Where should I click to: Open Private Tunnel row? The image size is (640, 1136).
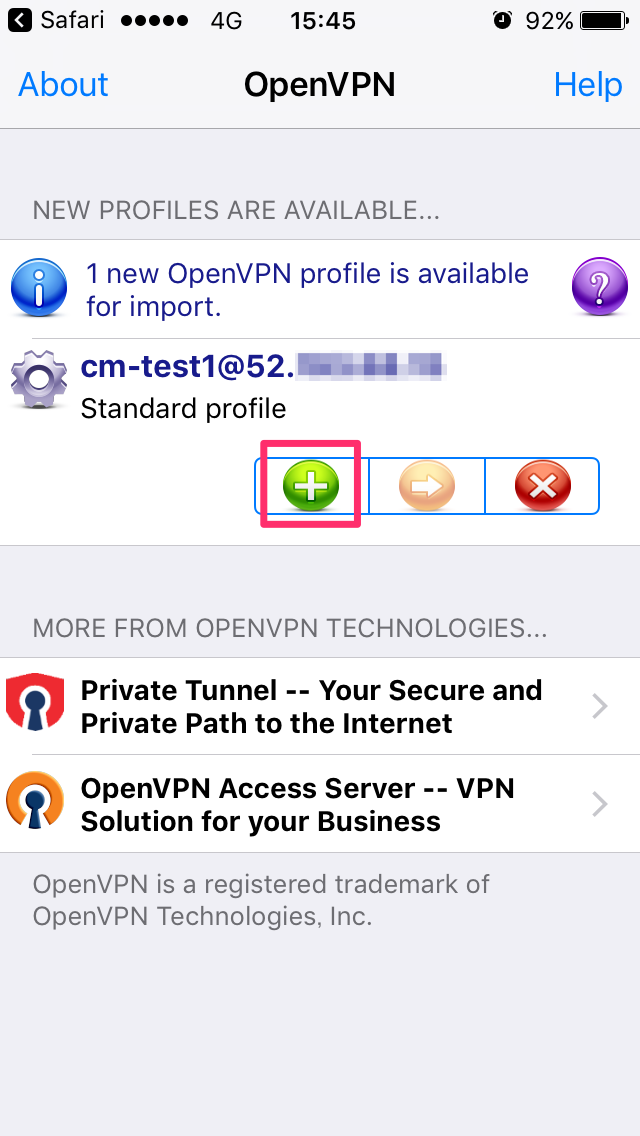(320, 706)
